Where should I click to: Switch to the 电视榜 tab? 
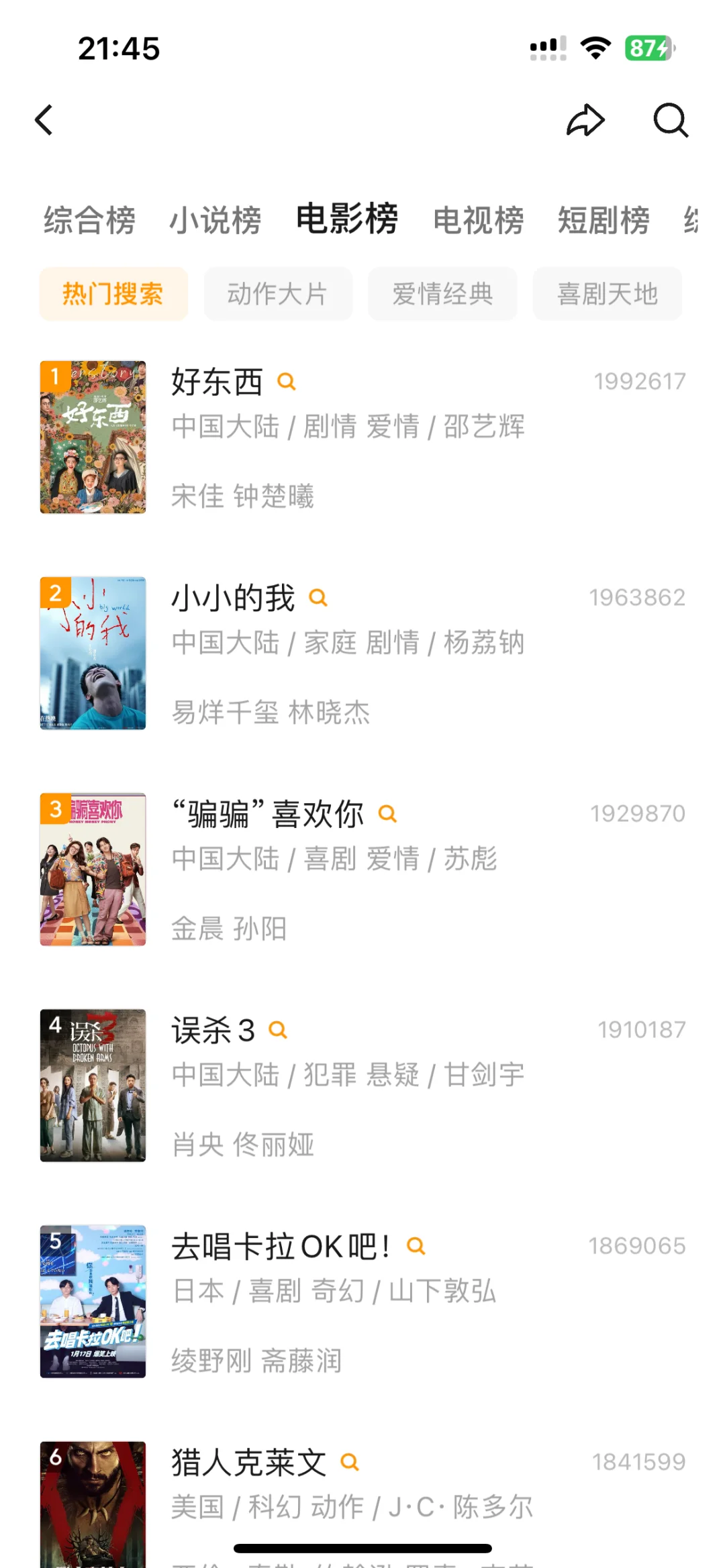pos(478,220)
